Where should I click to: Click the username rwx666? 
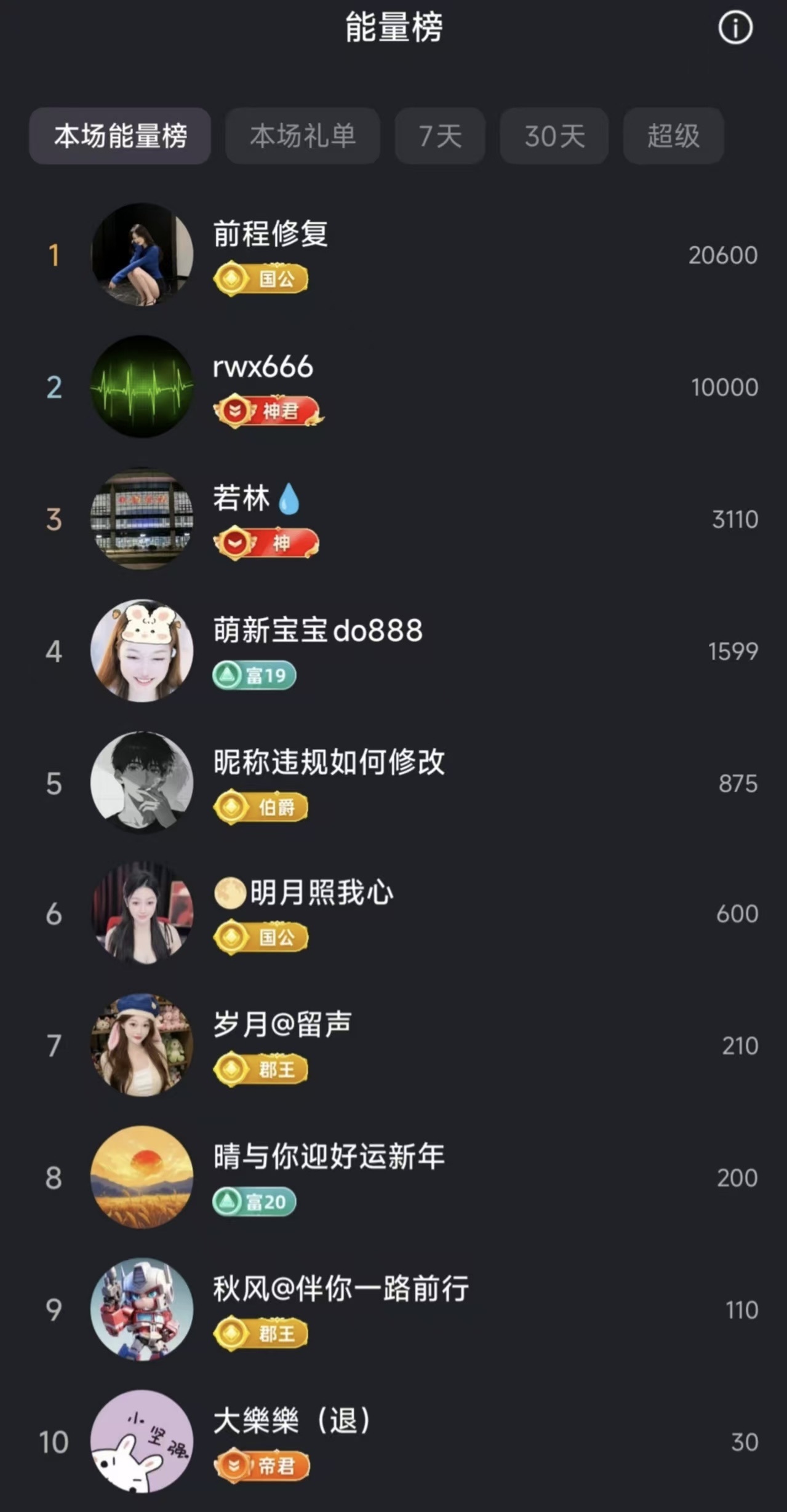pyautogui.click(x=263, y=367)
